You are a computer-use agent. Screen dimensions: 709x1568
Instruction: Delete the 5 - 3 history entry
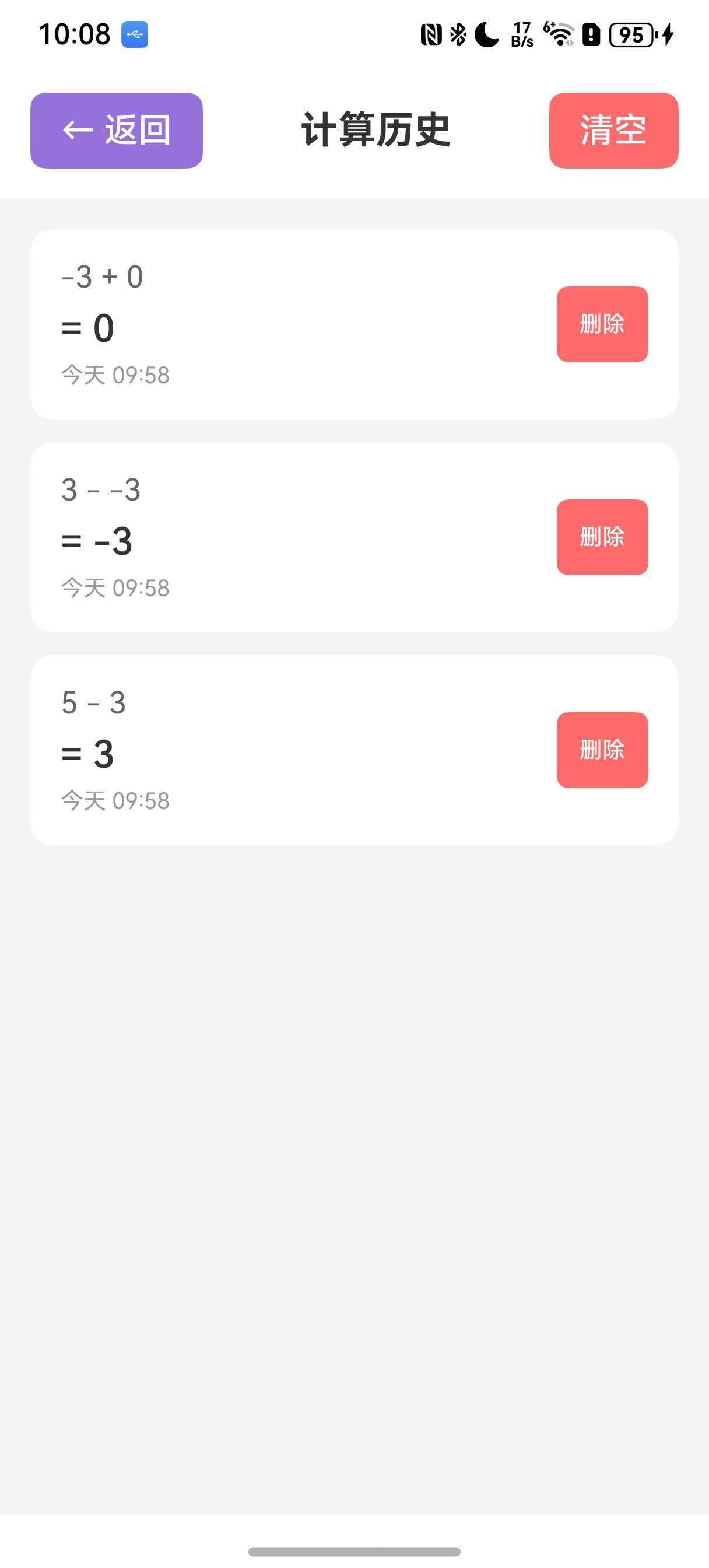(x=602, y=750)
